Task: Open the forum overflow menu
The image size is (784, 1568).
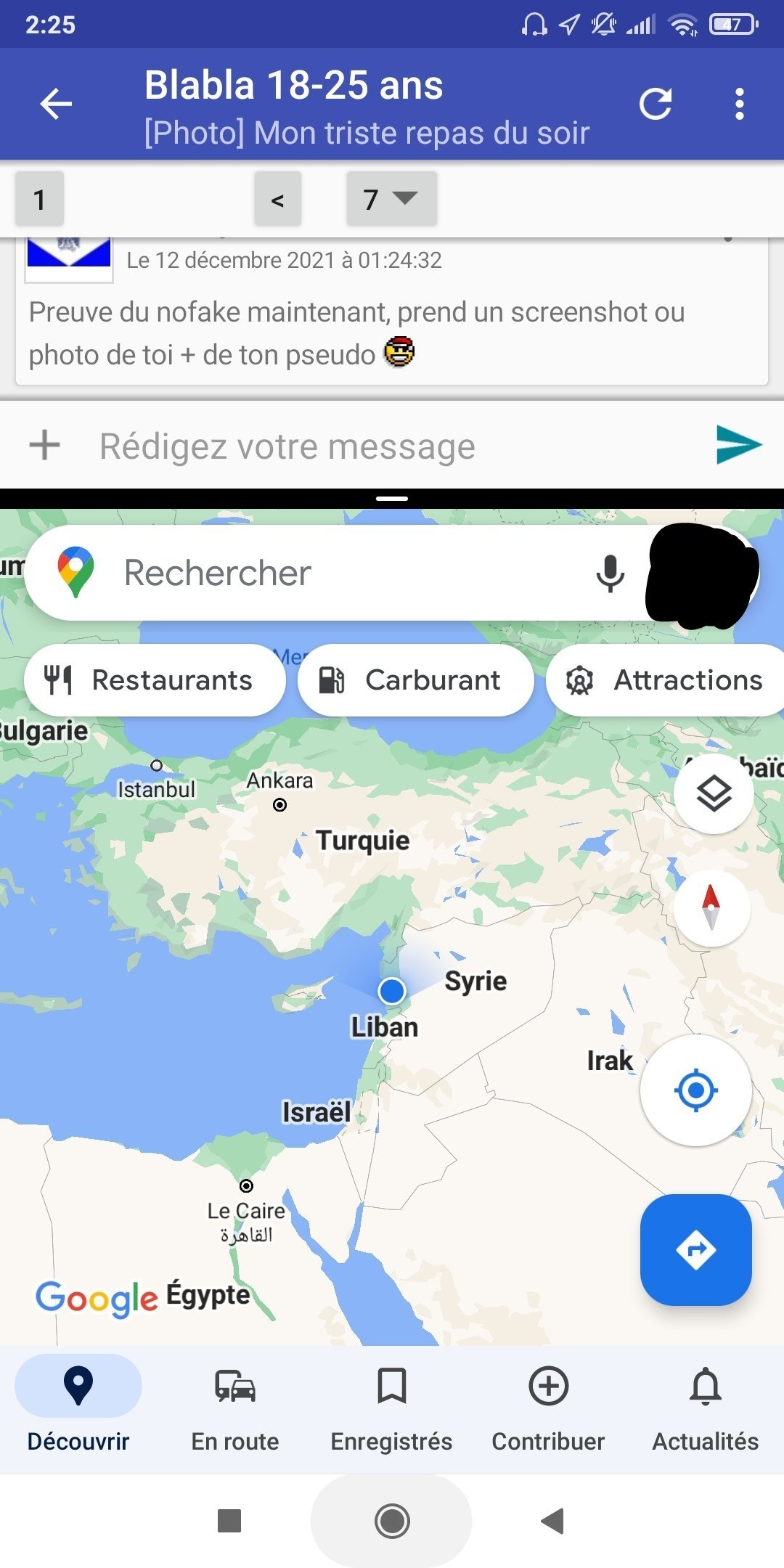Action: [x=739, y=104]
